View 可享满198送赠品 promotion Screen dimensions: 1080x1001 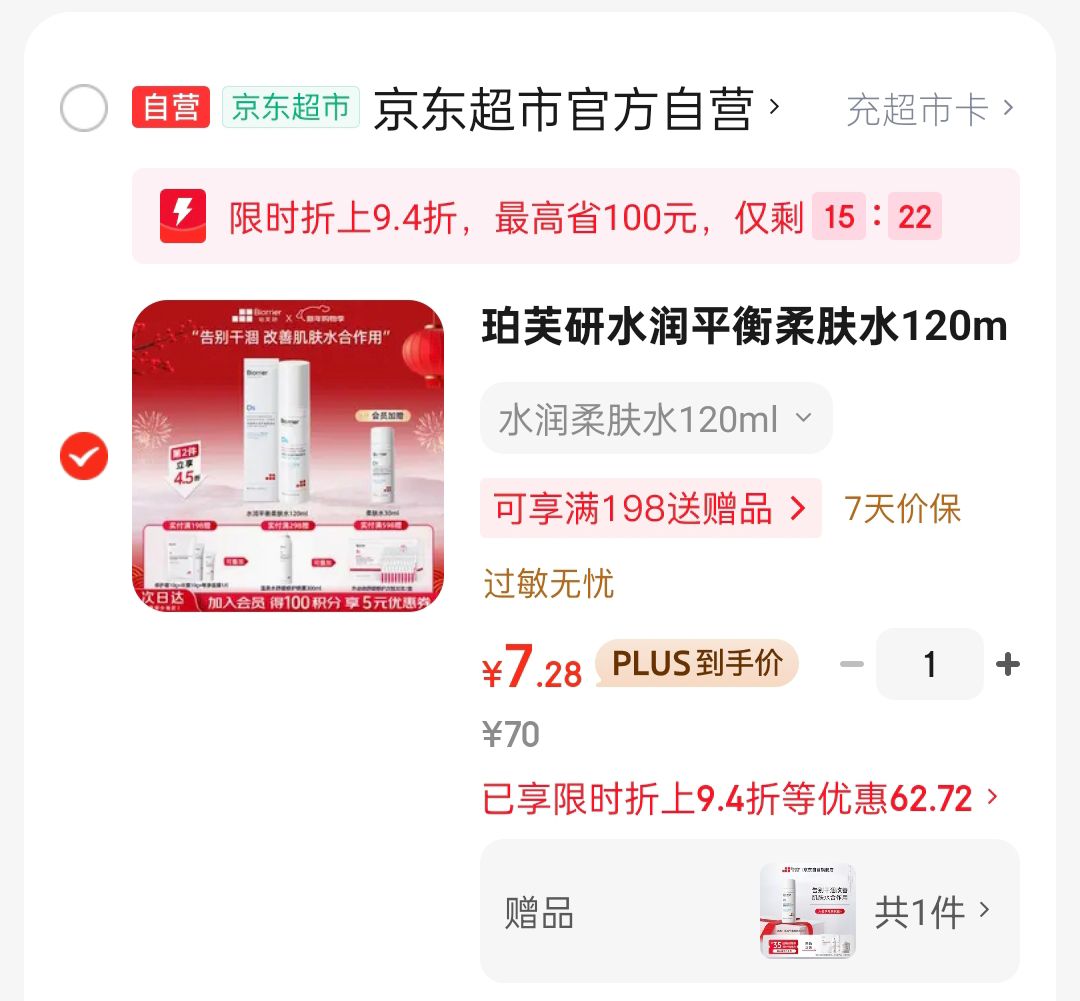[x=651, y=509]
